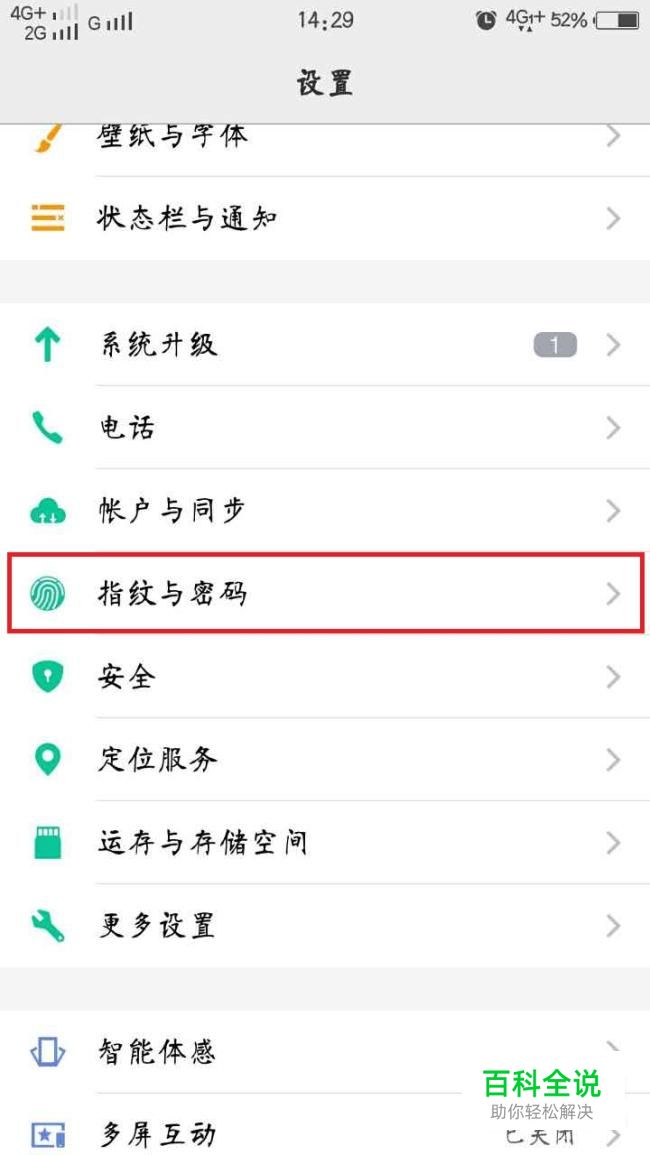Open 状态栏与通知 settings

click(x=325, y=218)
